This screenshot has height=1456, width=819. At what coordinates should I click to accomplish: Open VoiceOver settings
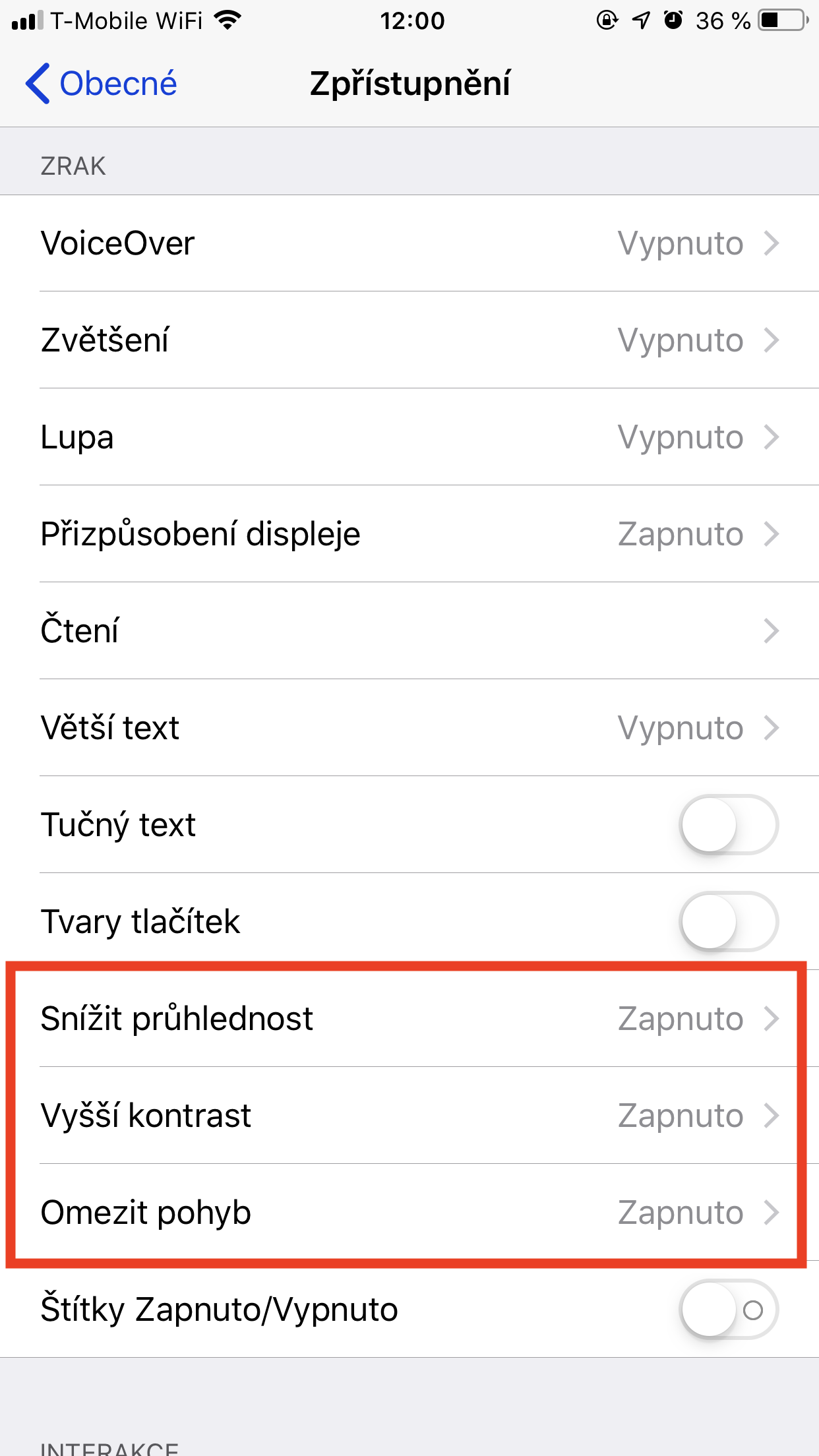point(409,243)
